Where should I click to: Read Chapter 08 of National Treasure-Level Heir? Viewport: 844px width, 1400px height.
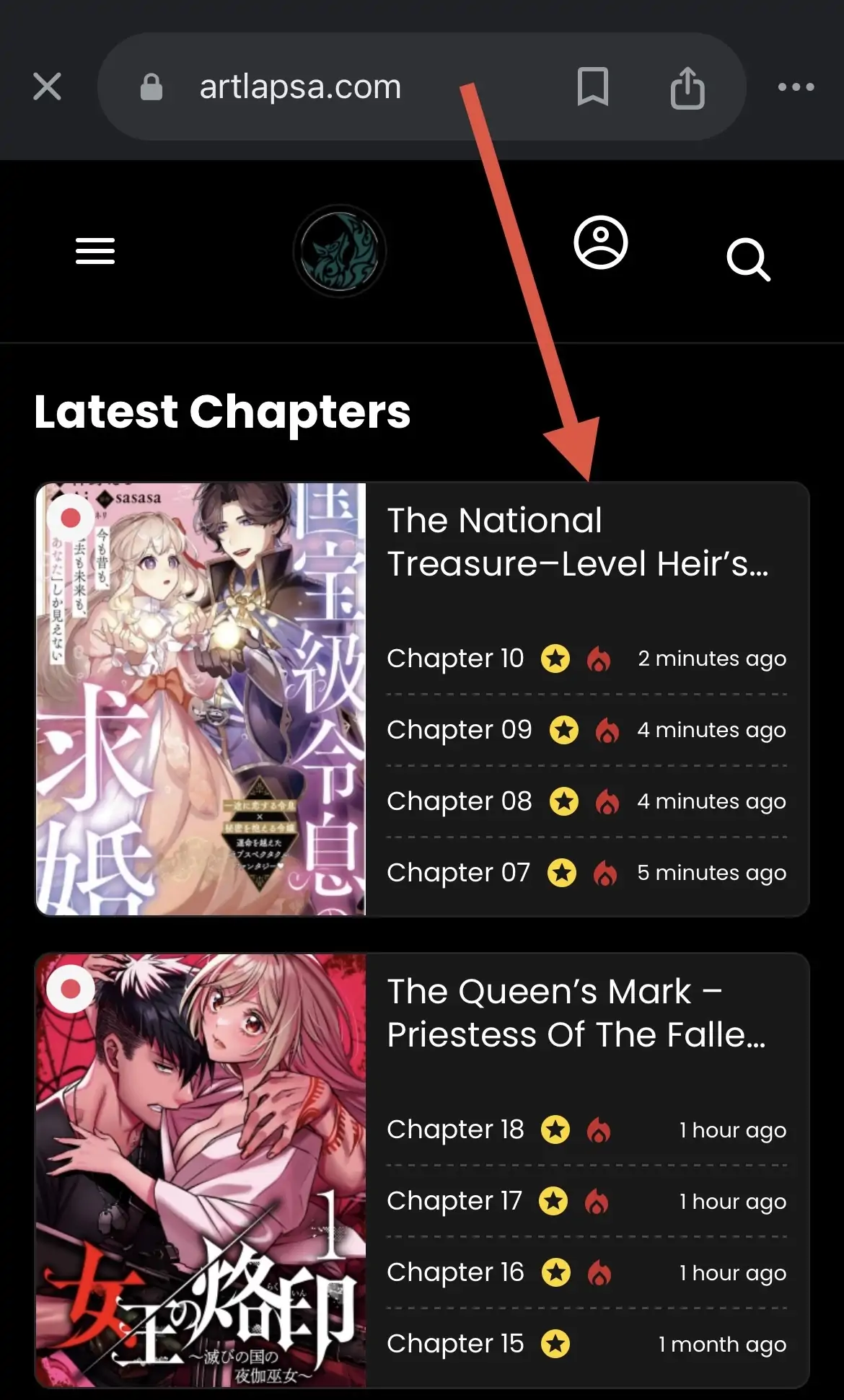pos(459,801)
